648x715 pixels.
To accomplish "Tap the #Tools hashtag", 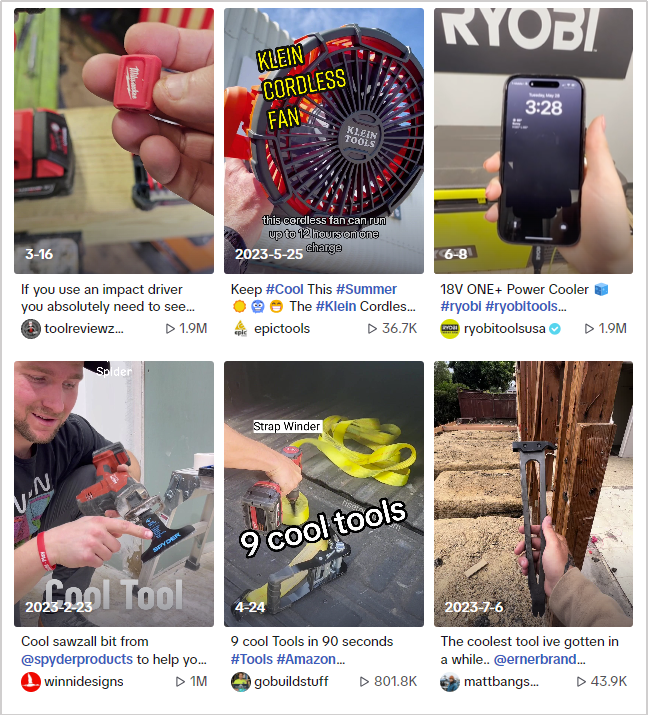I will 252,660.
